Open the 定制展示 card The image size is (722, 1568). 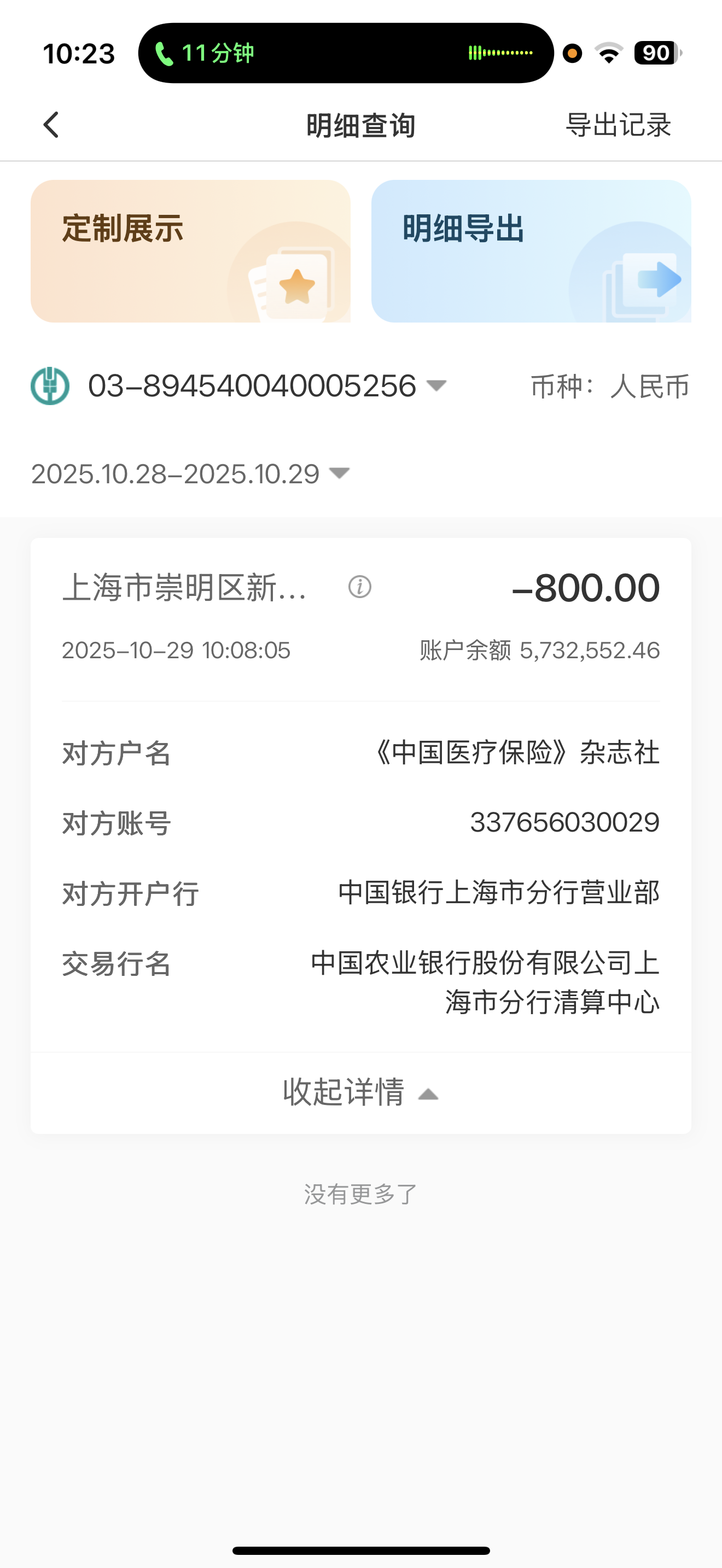pyautogui.click(x=190, y=251)
